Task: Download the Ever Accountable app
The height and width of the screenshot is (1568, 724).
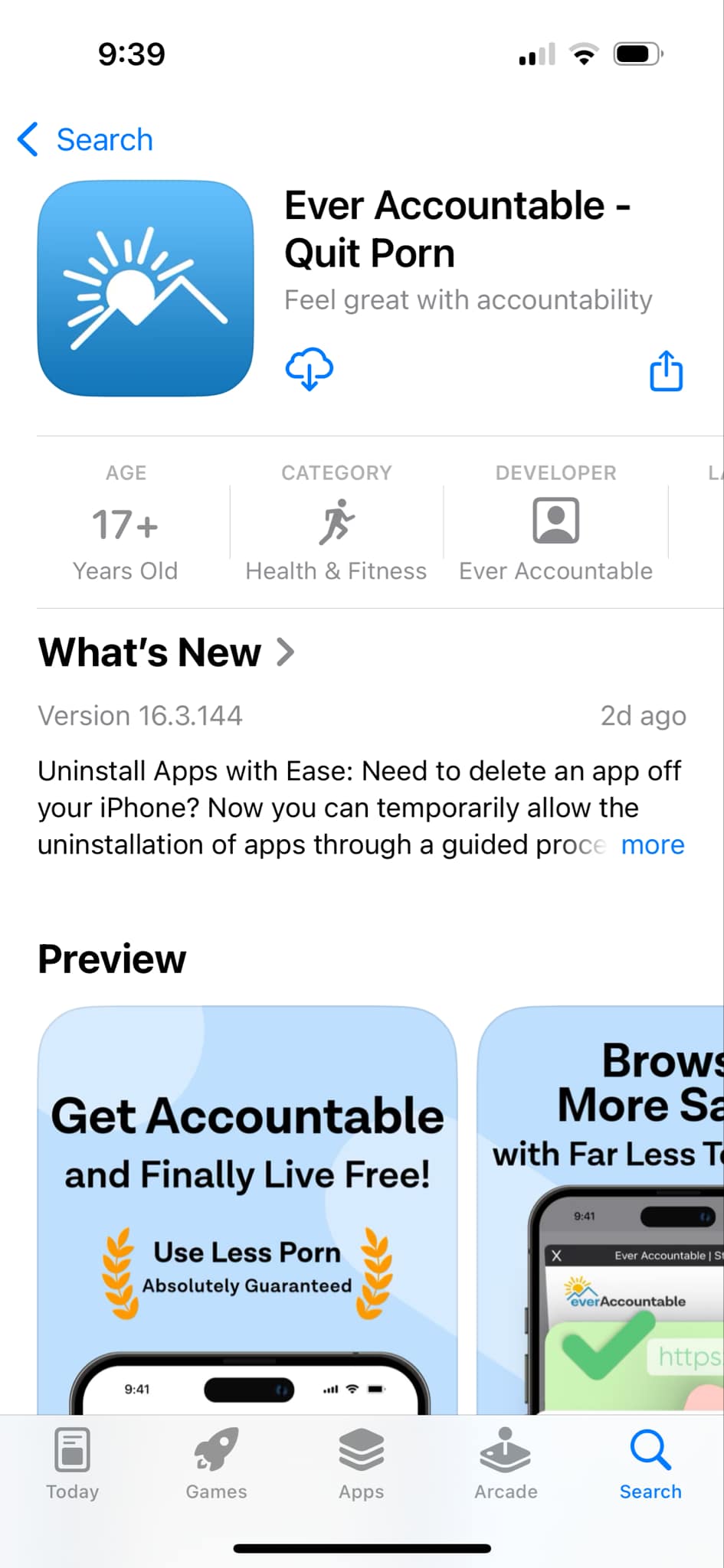Action: 309,369
